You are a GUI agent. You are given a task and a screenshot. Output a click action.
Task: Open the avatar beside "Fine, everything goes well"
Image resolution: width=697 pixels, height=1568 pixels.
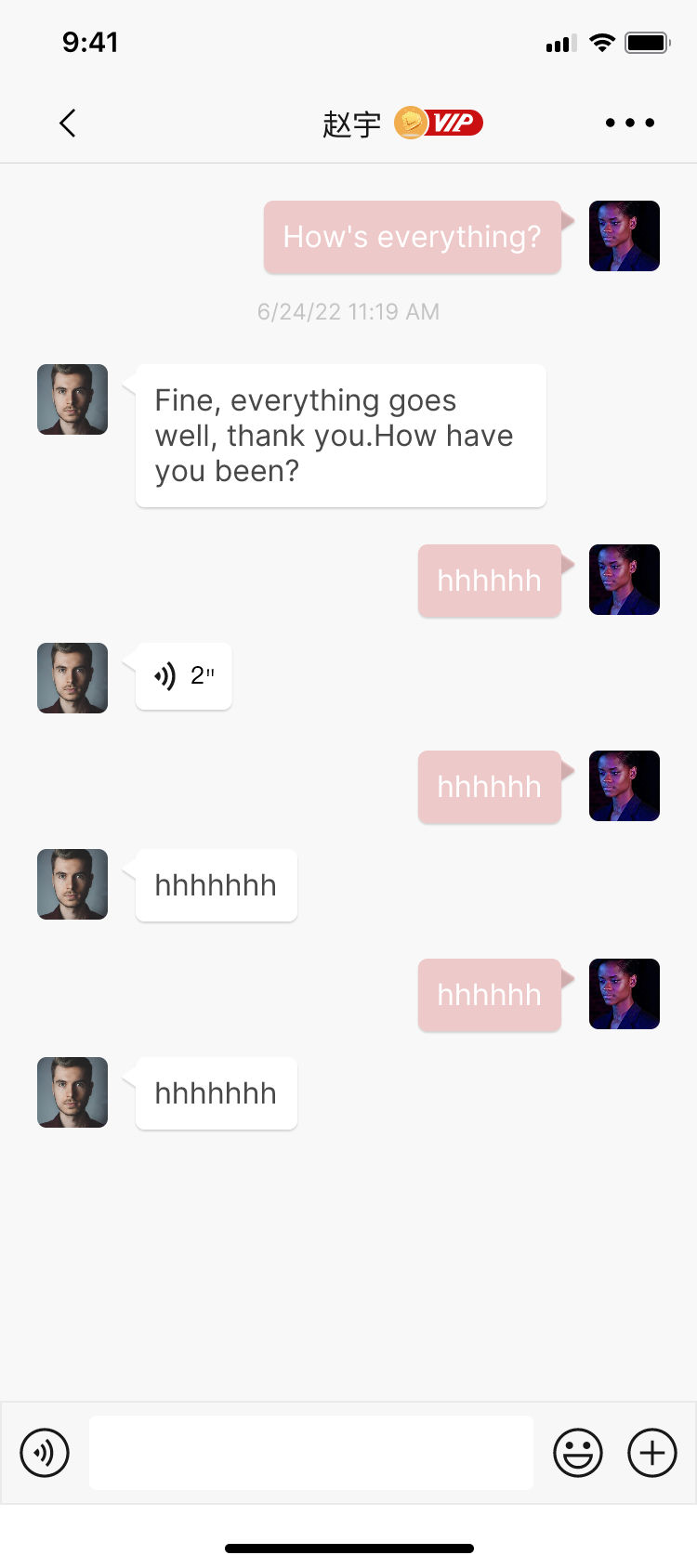click(x=72, y=399)
